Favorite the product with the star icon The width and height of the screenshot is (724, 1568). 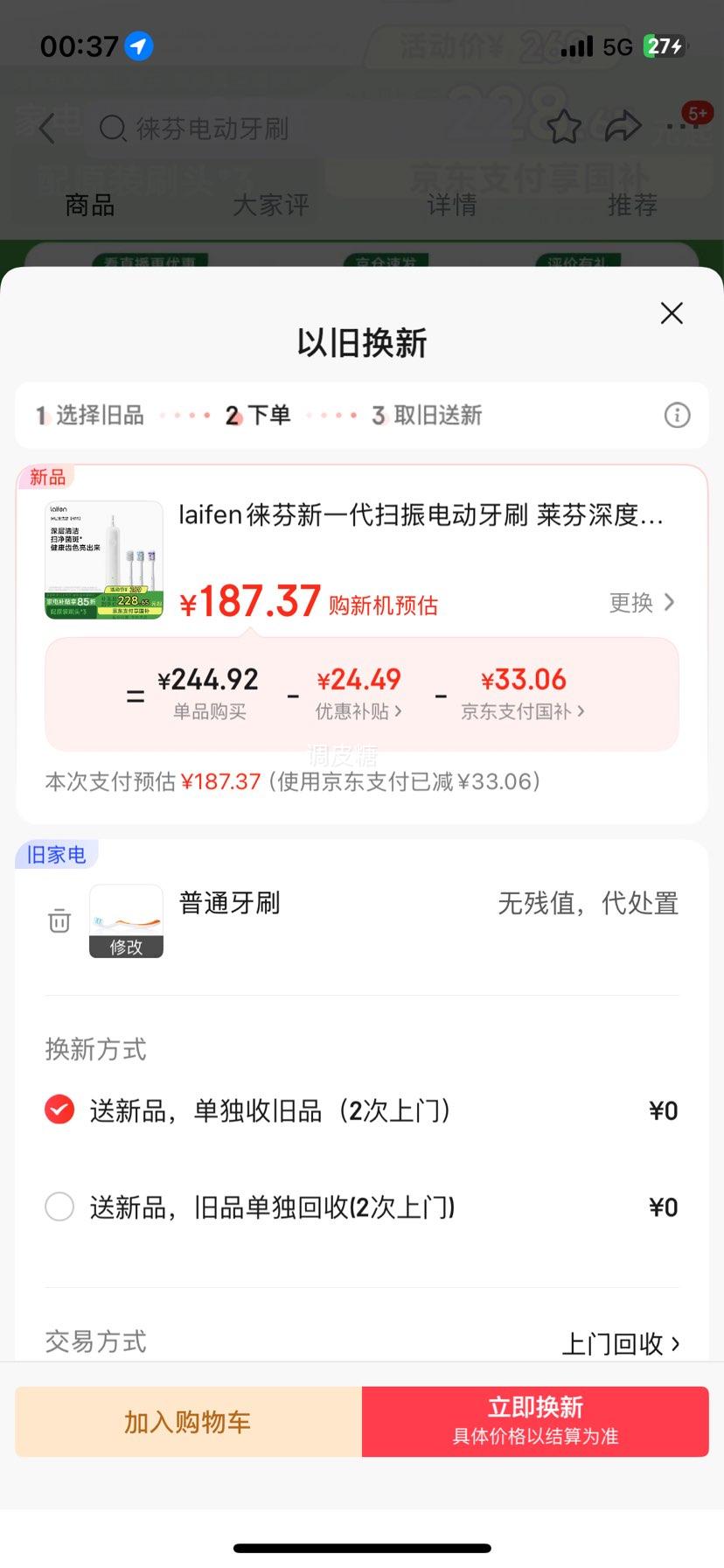565,127
